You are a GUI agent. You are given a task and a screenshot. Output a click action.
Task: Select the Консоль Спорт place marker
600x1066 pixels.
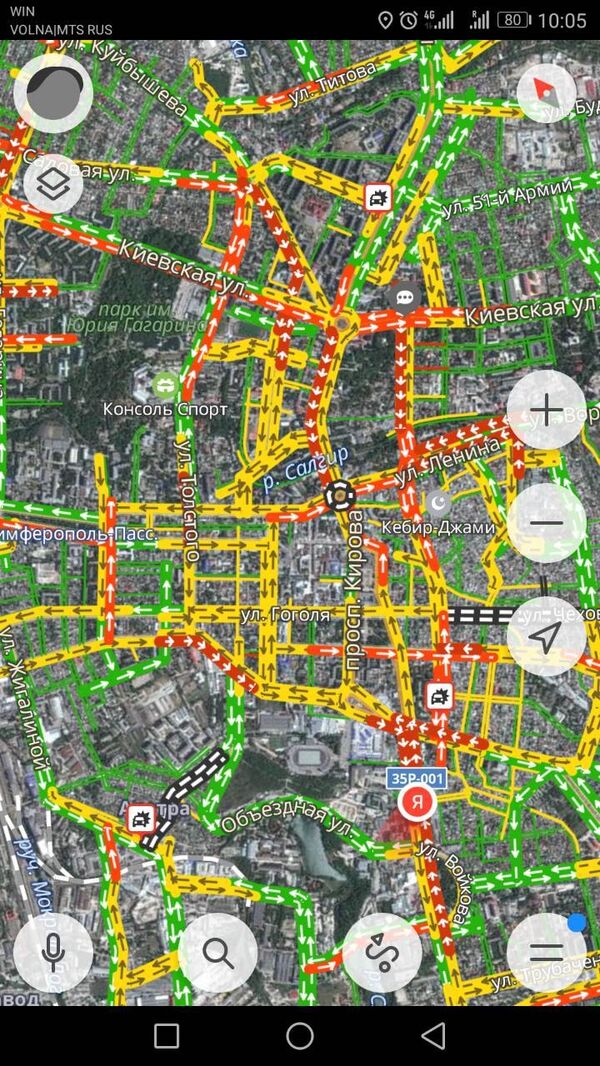click(x=165, y=383)
